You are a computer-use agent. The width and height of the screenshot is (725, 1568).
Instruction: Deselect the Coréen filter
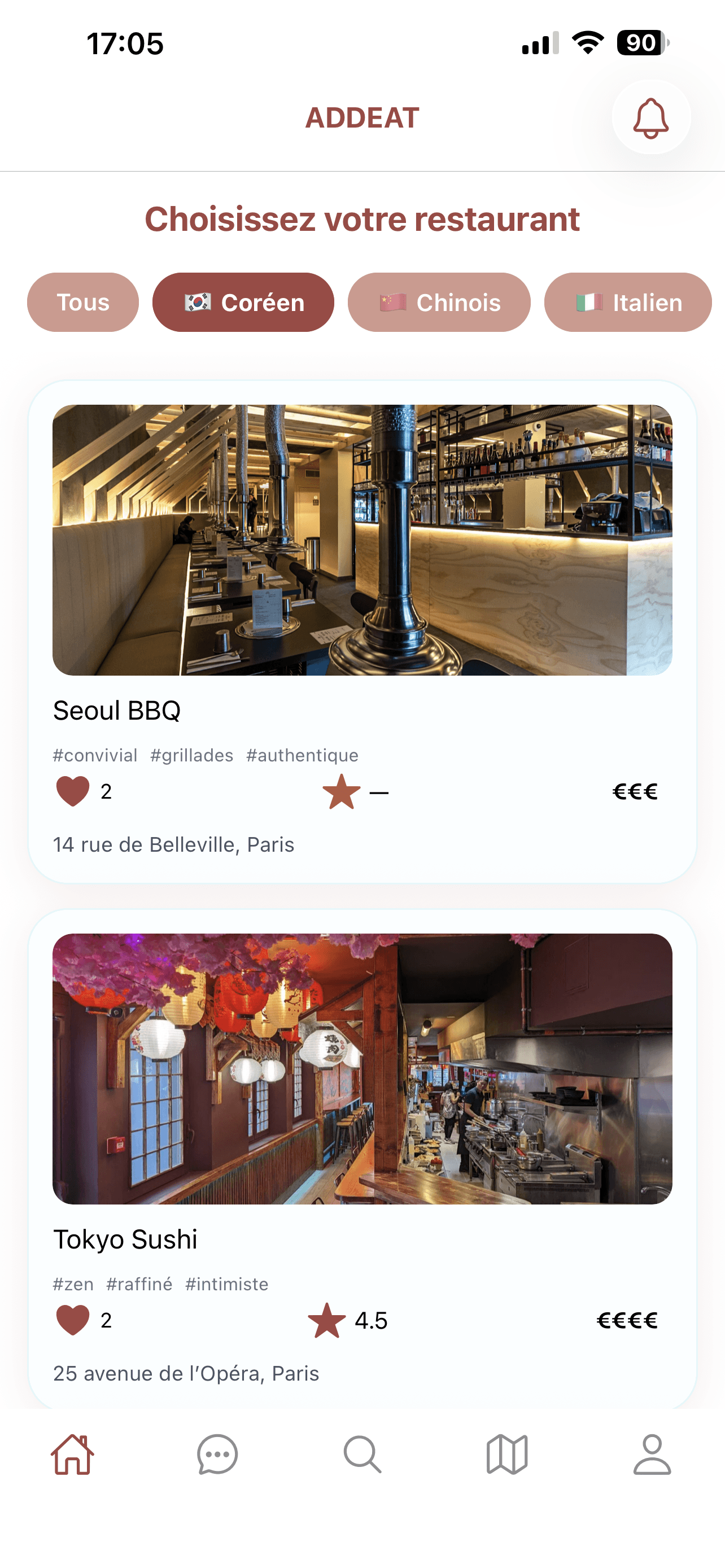pyautogui.click(x=243, y=303)
